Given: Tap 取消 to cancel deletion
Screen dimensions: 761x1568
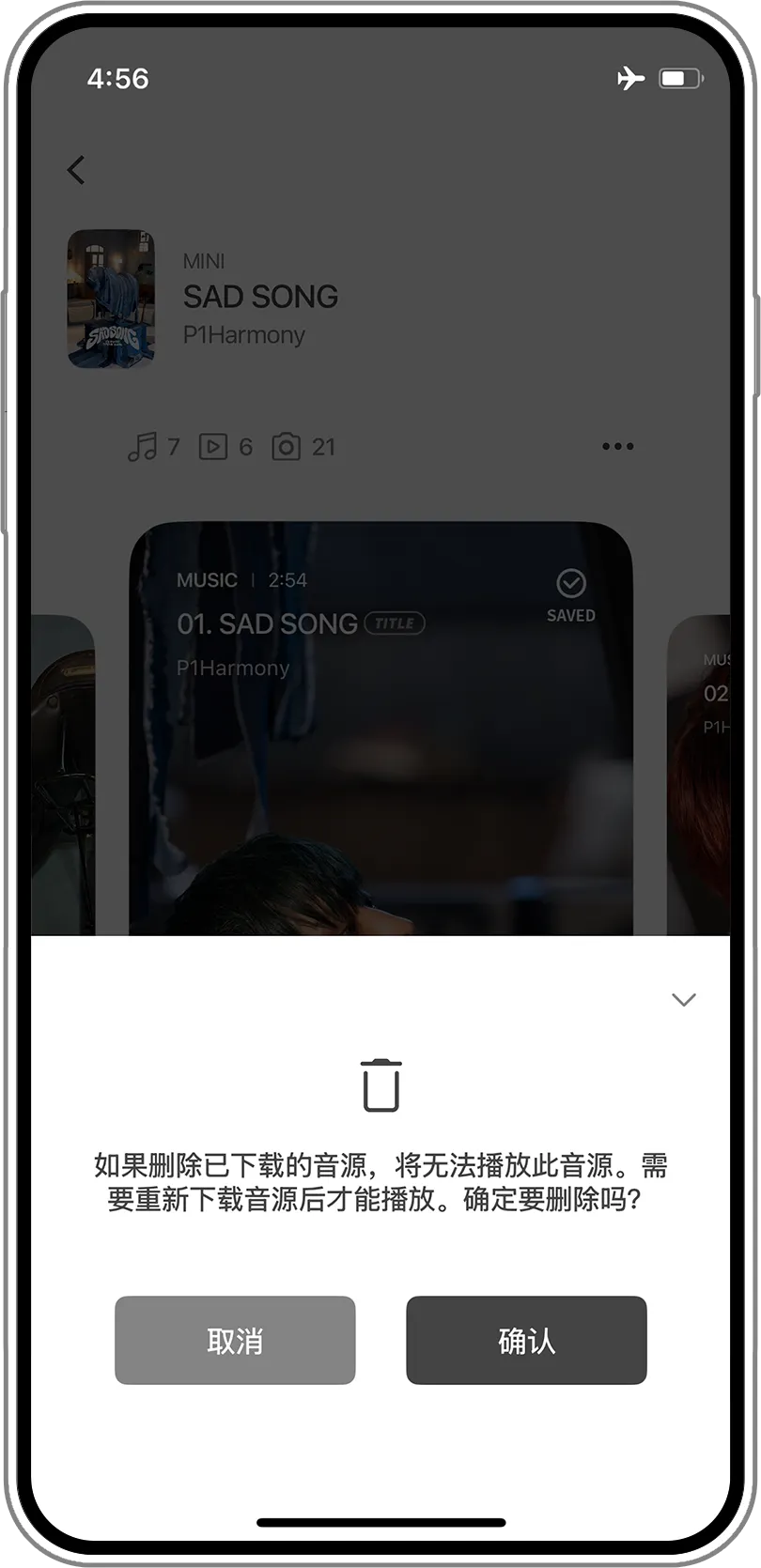Looking at the screenshot, I should [x=235, y=1340].
